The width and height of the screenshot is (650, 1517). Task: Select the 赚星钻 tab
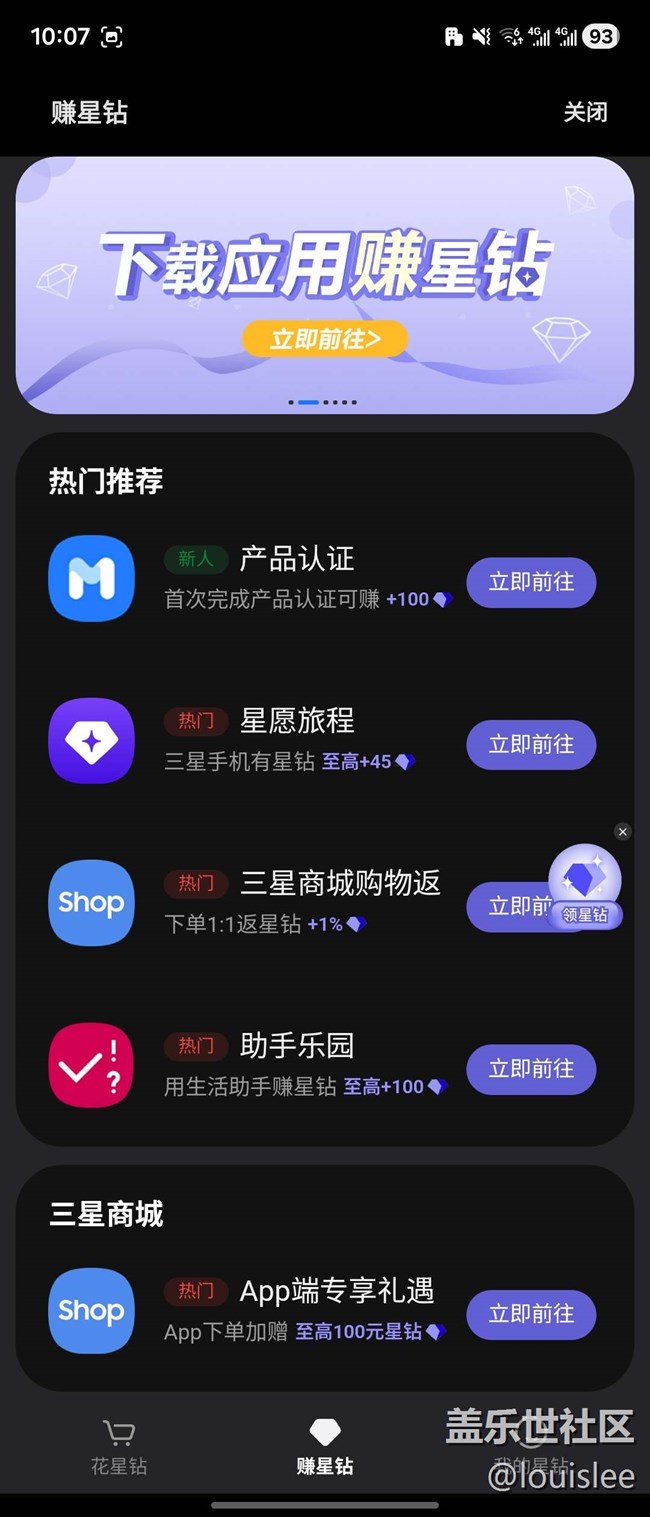(325, 1447)
